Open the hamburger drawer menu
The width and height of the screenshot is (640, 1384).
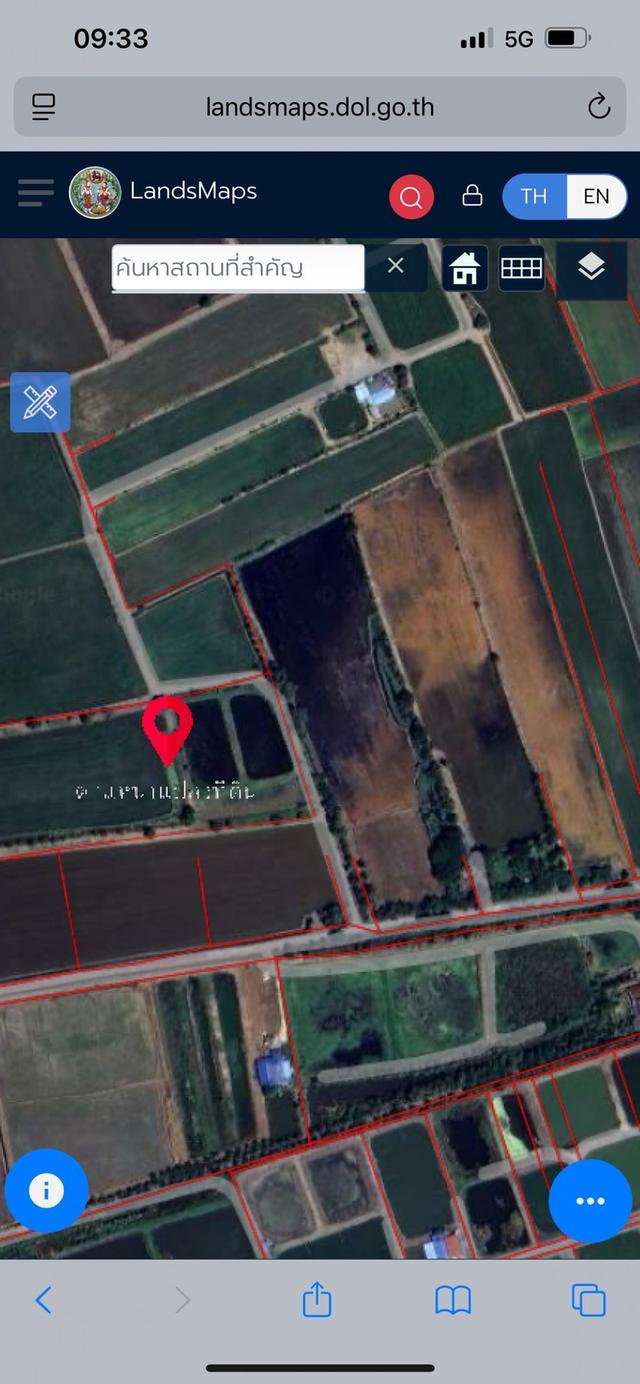tap(36, 193)
